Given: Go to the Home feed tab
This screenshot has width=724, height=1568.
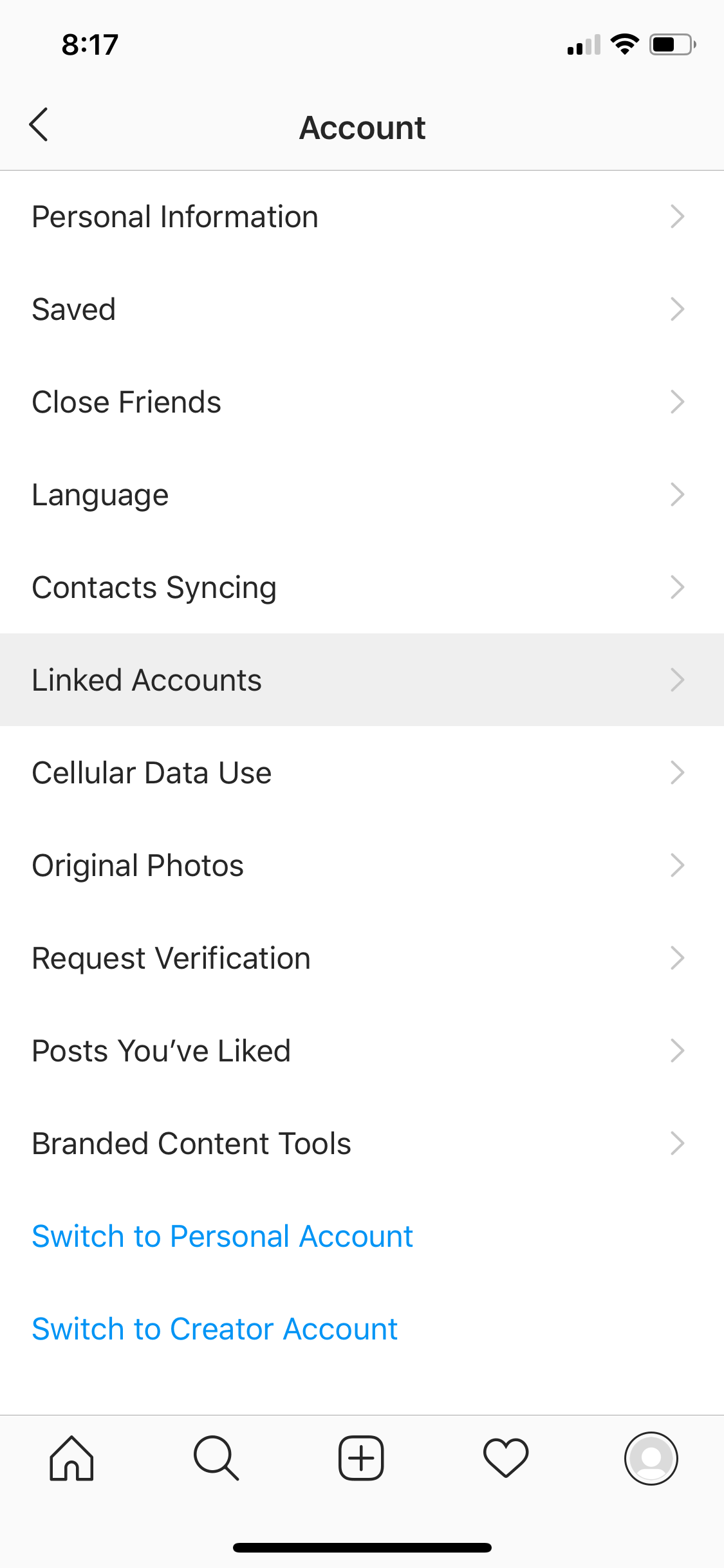Looking at the screenshot, I should point(72,1458).
